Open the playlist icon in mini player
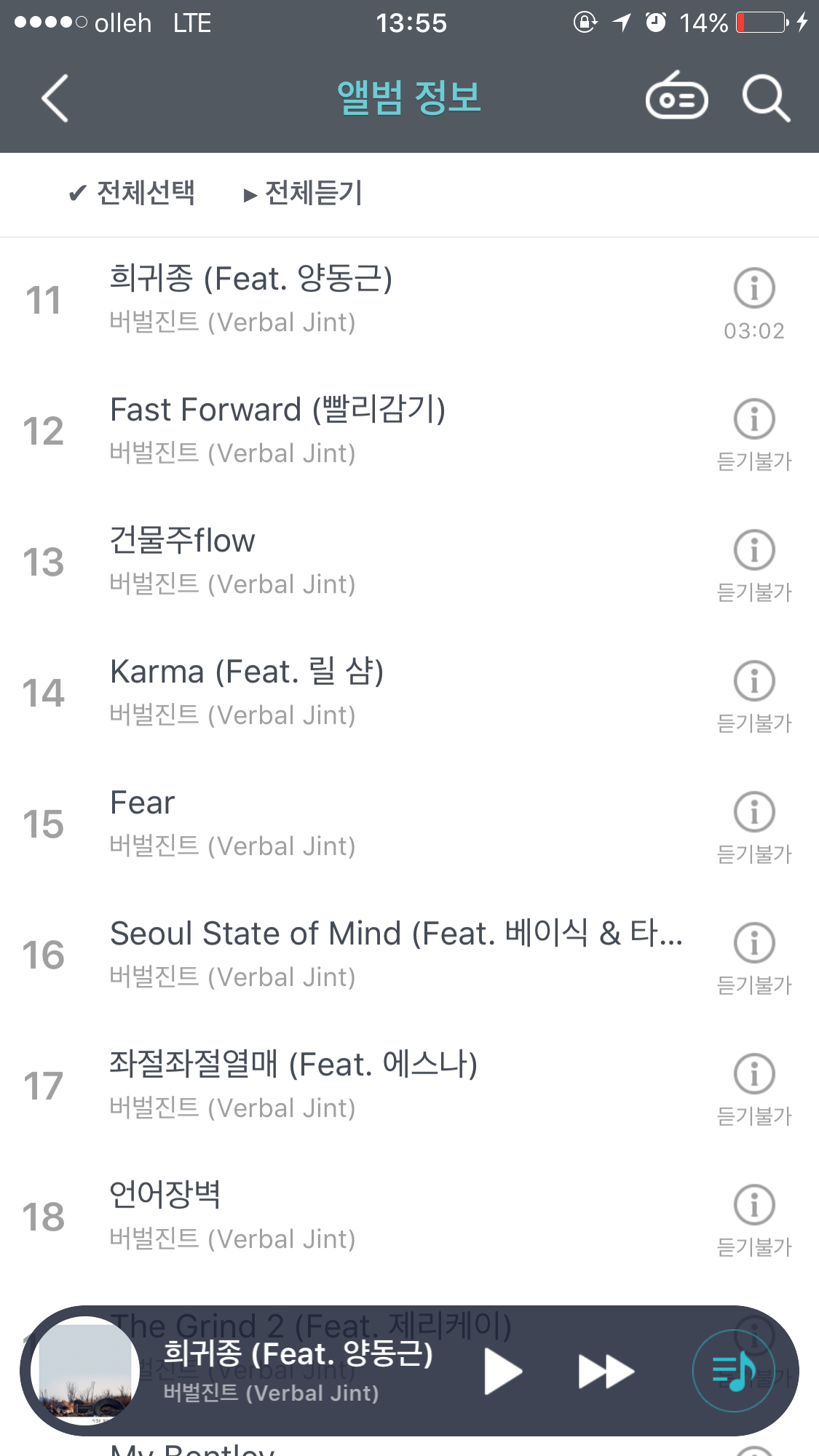Image resolution: width=819 pixels, height=1456 pixels. pos(733,1372)
